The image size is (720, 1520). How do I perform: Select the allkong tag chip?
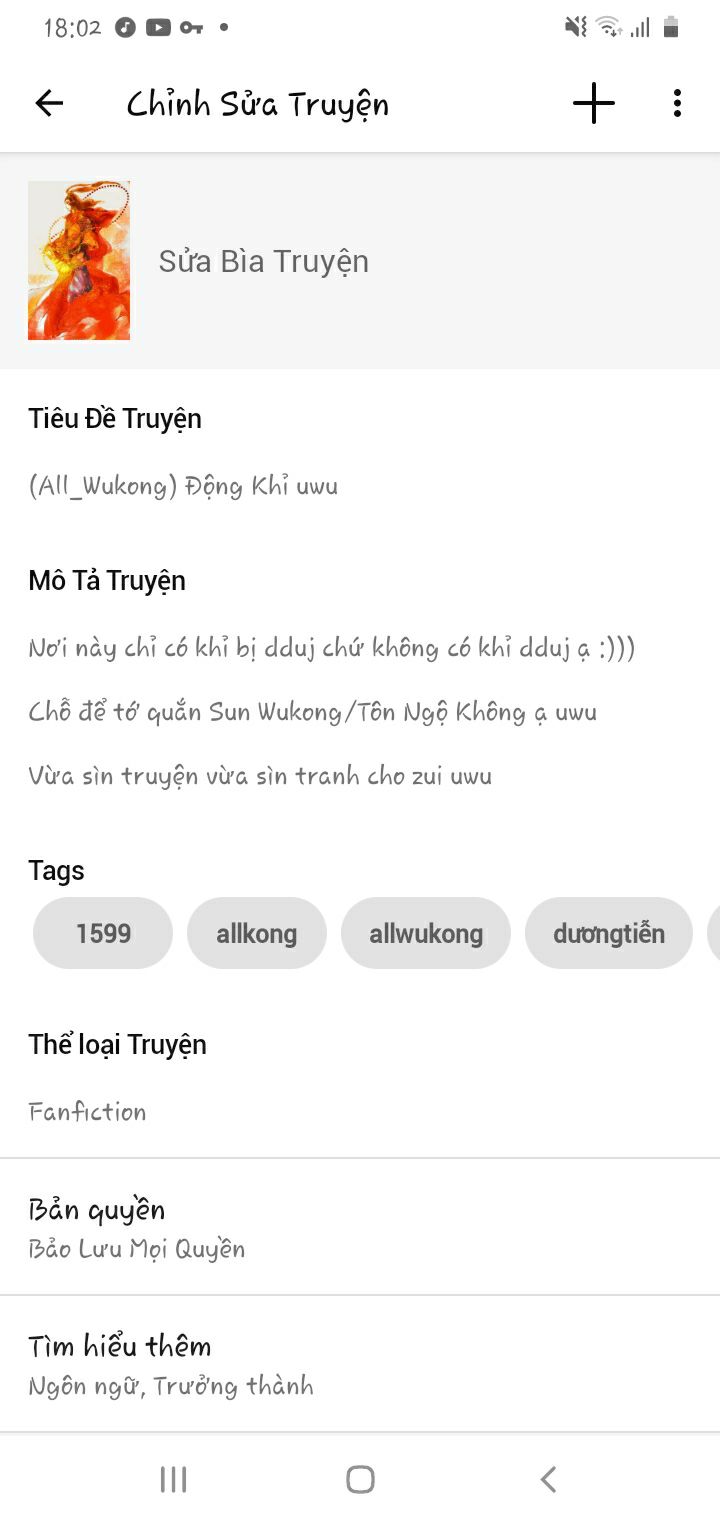(256, 933)
